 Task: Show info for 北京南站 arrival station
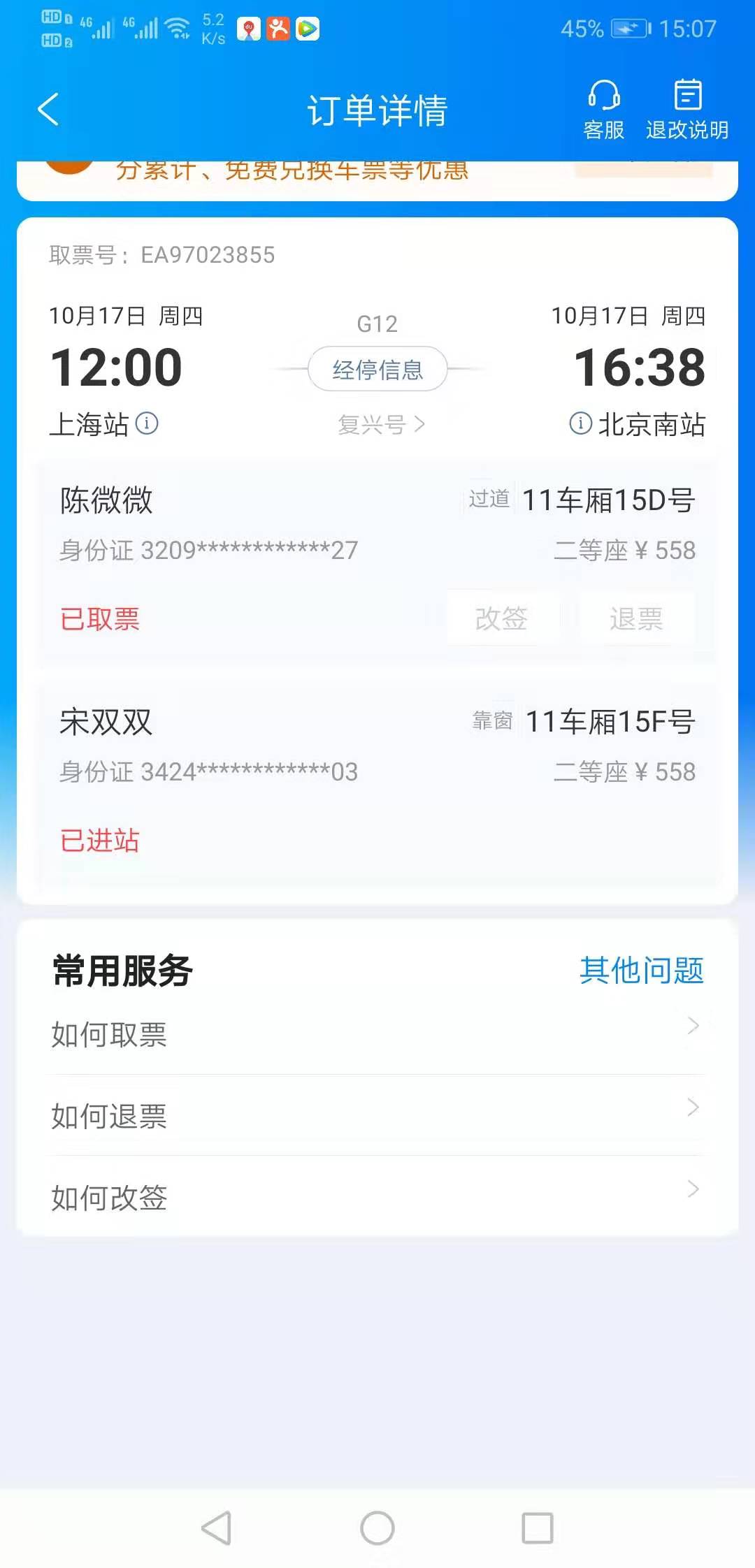coord(580,423)
